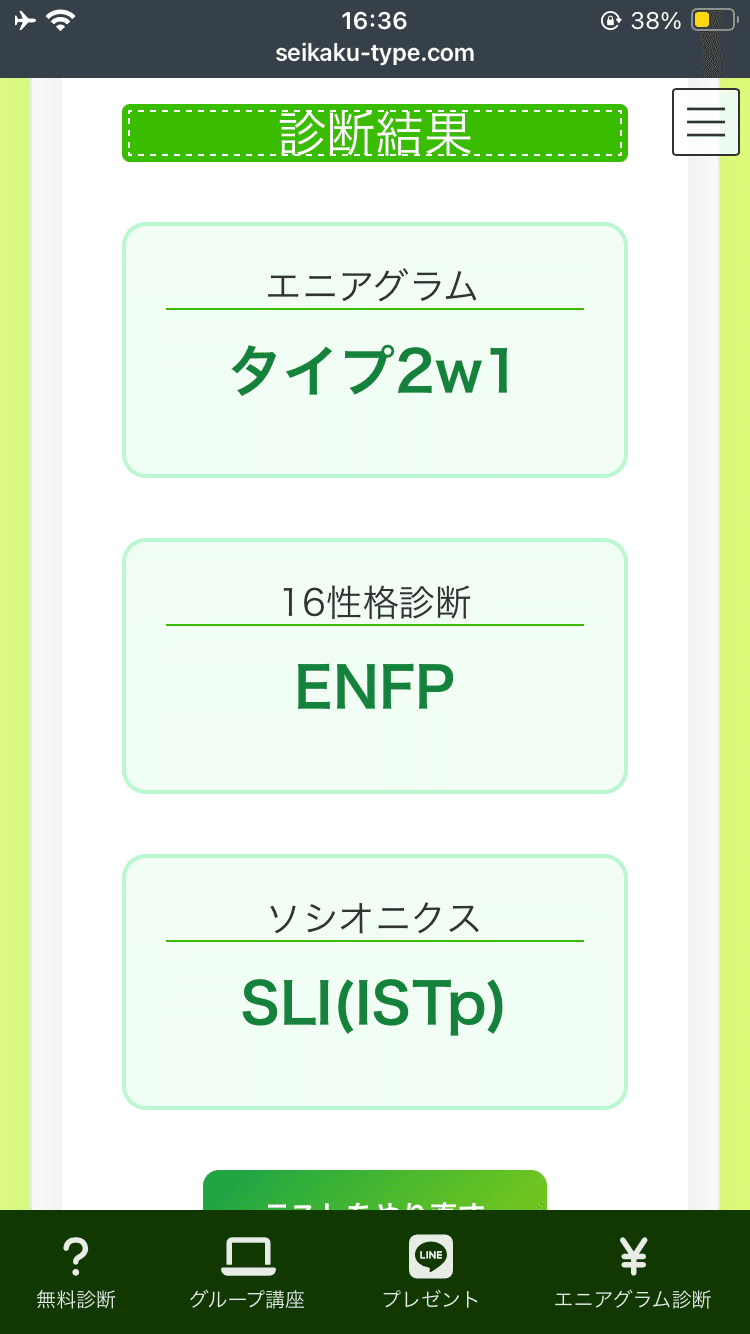Open the hamburger menu at top right
The width and height of the screenshot is (750, 1334).
coord(706,121)
